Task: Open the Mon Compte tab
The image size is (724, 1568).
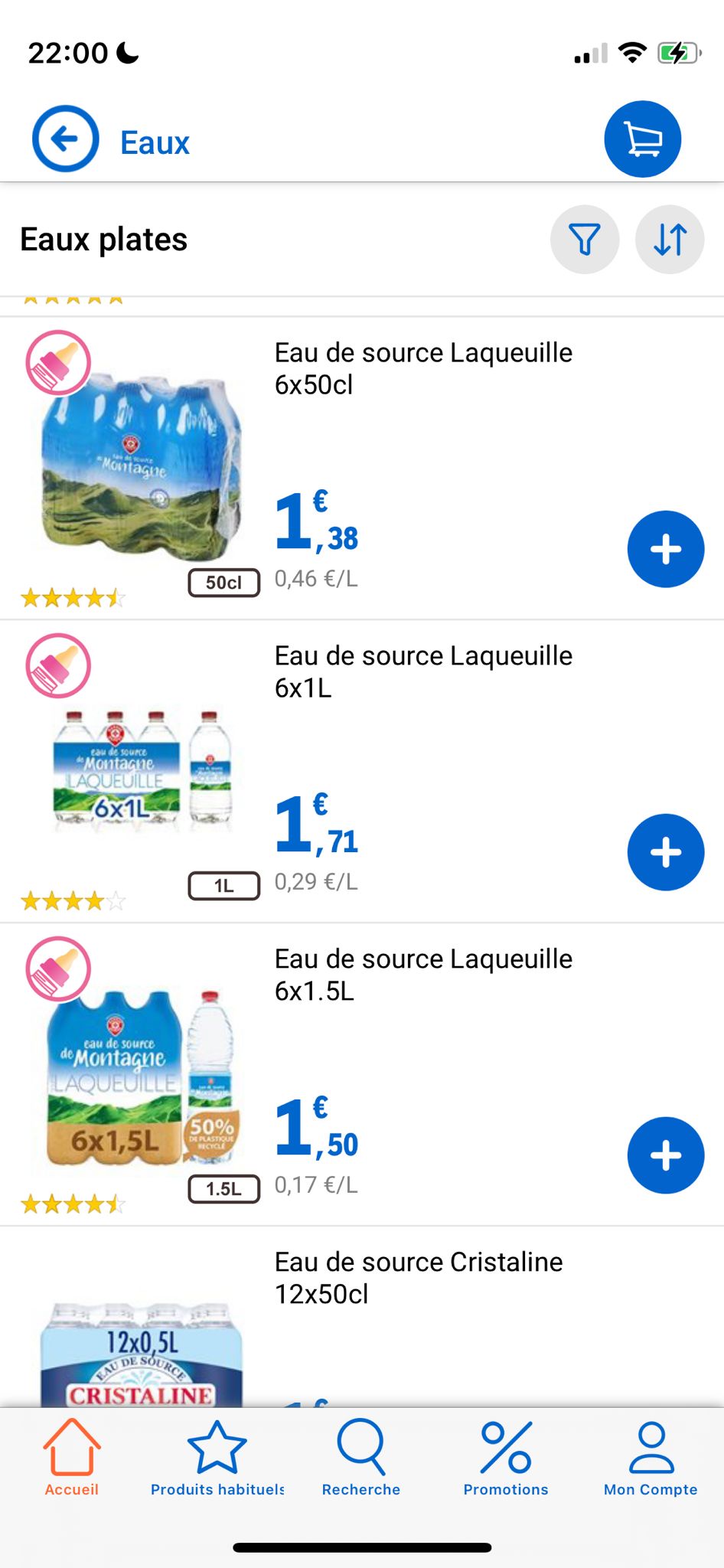Action: [x=651, y=1459]
